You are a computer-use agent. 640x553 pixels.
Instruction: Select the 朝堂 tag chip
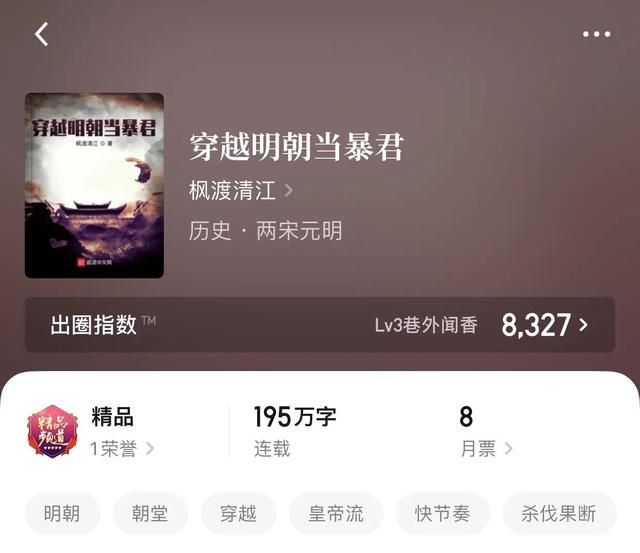pos(148,514)
